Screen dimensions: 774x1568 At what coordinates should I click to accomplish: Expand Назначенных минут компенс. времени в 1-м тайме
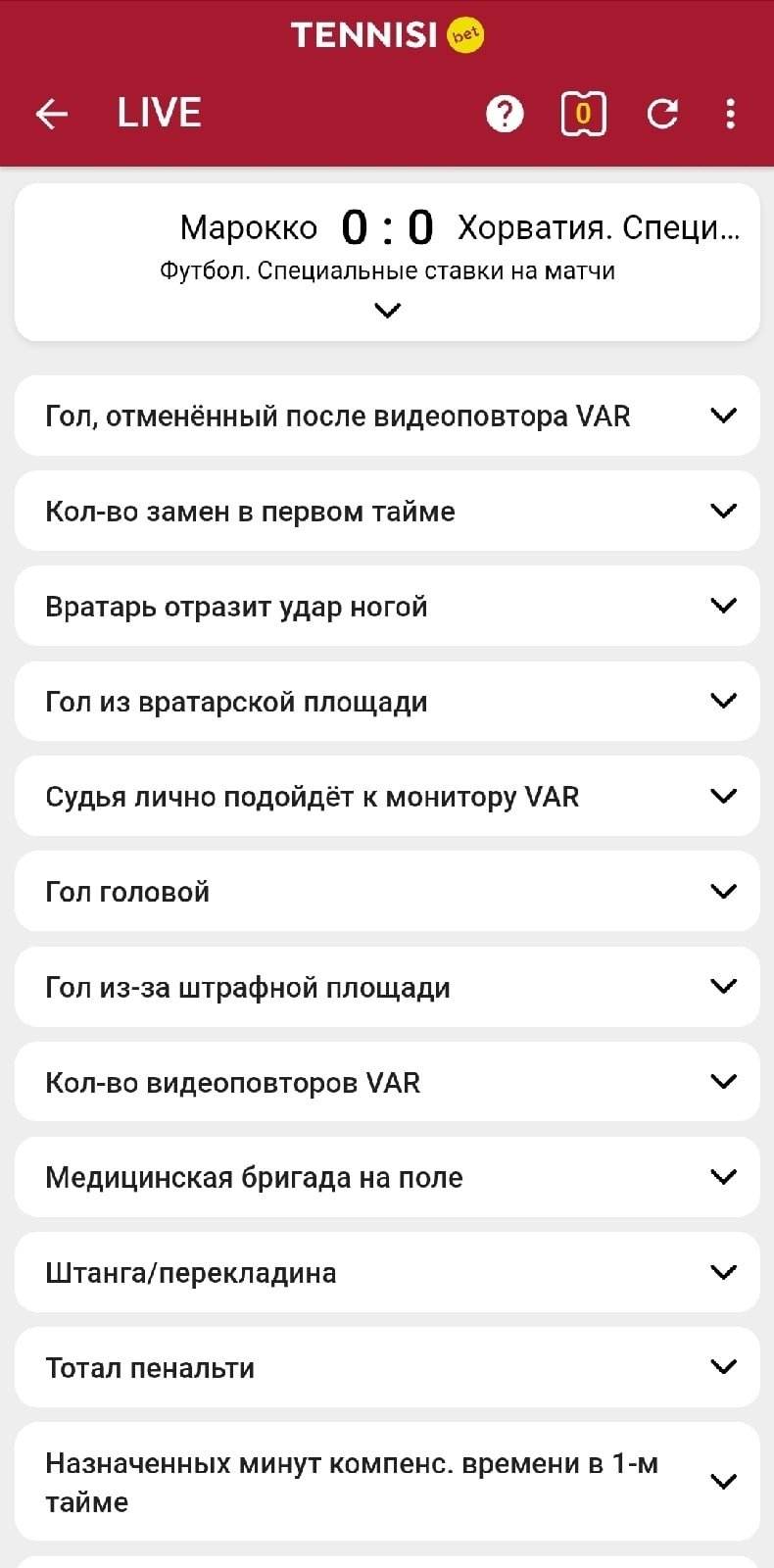[723, 1481]
